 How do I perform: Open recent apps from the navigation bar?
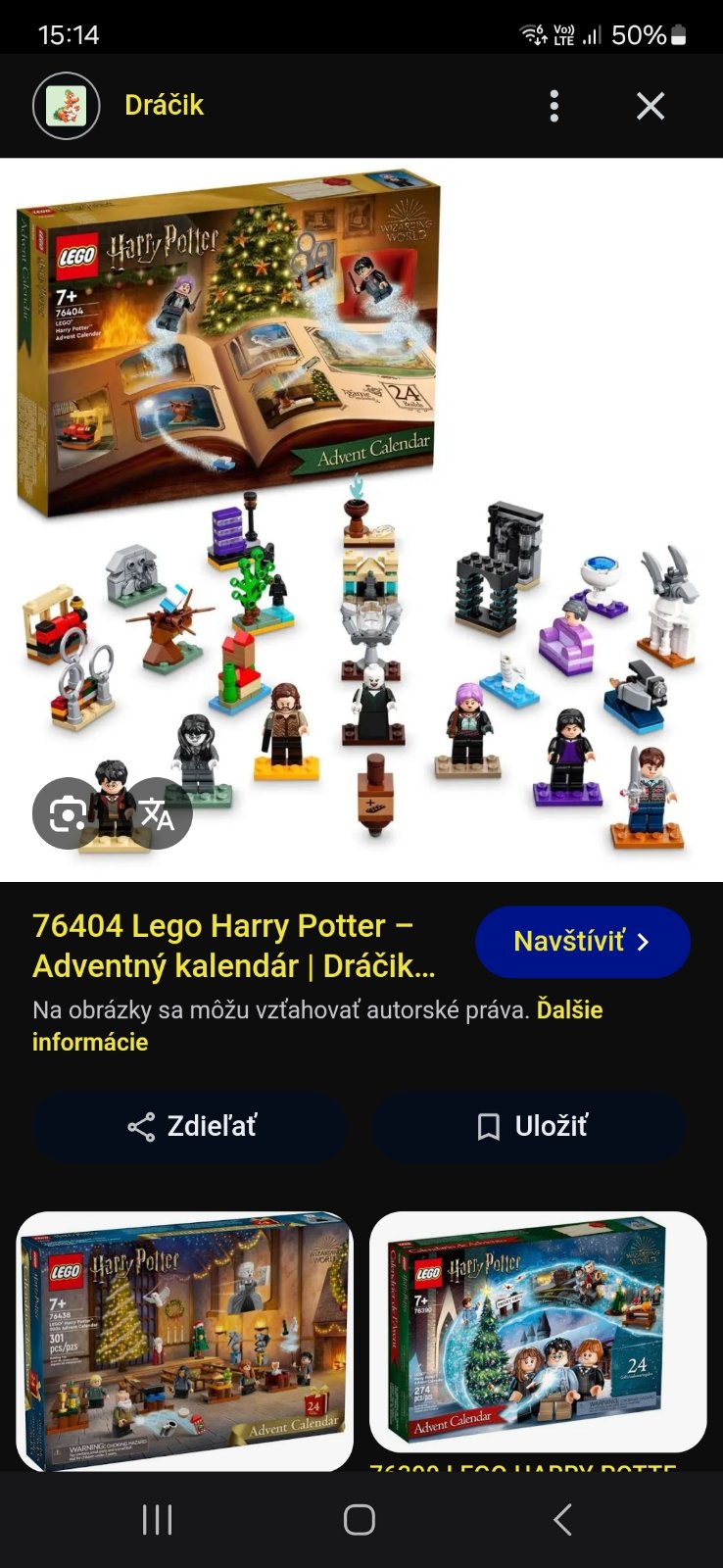tap(157, 1520)
